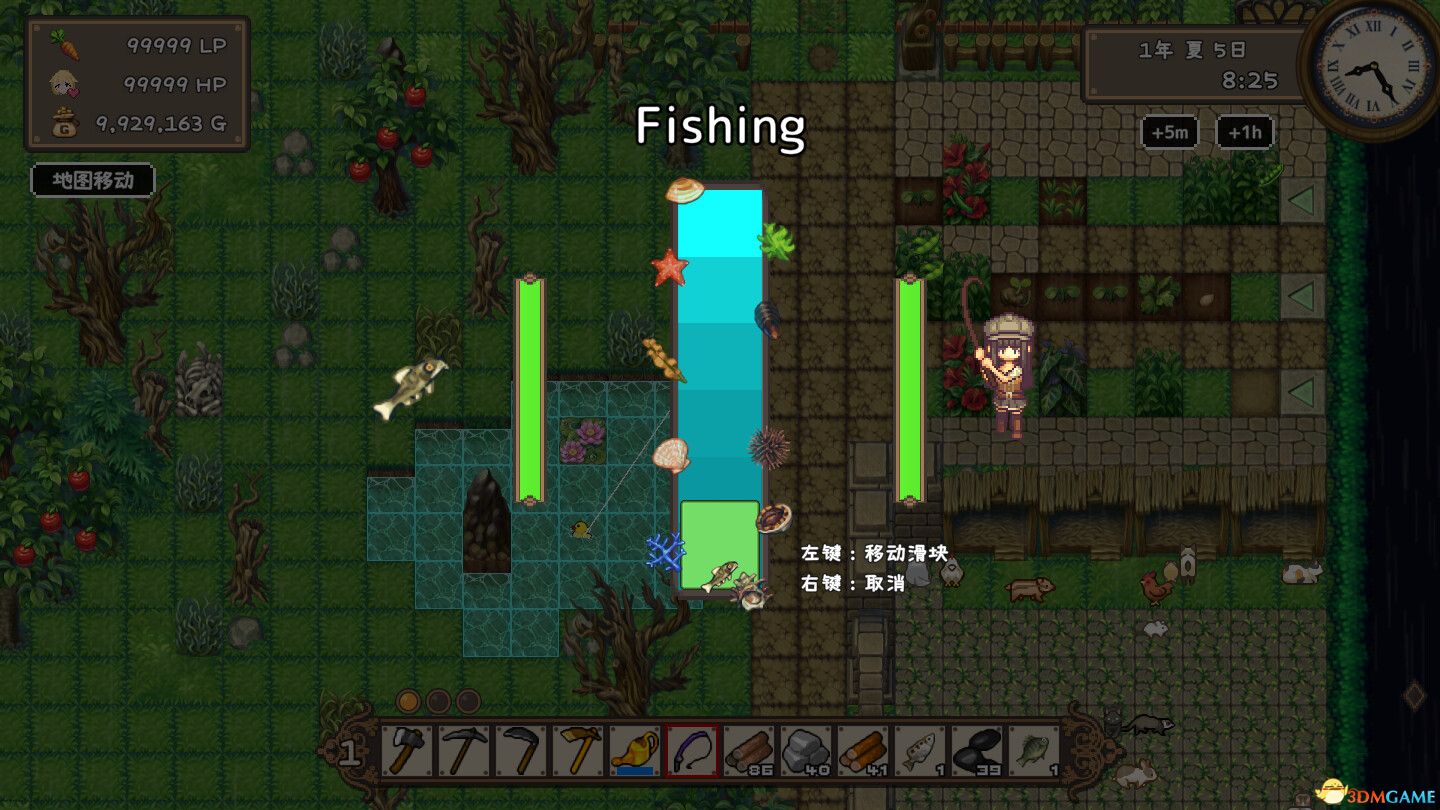The width and height of the screenshot is (1440, 810).
Task: Select the wood stack of 86
Action: click(x=749, y=750)
